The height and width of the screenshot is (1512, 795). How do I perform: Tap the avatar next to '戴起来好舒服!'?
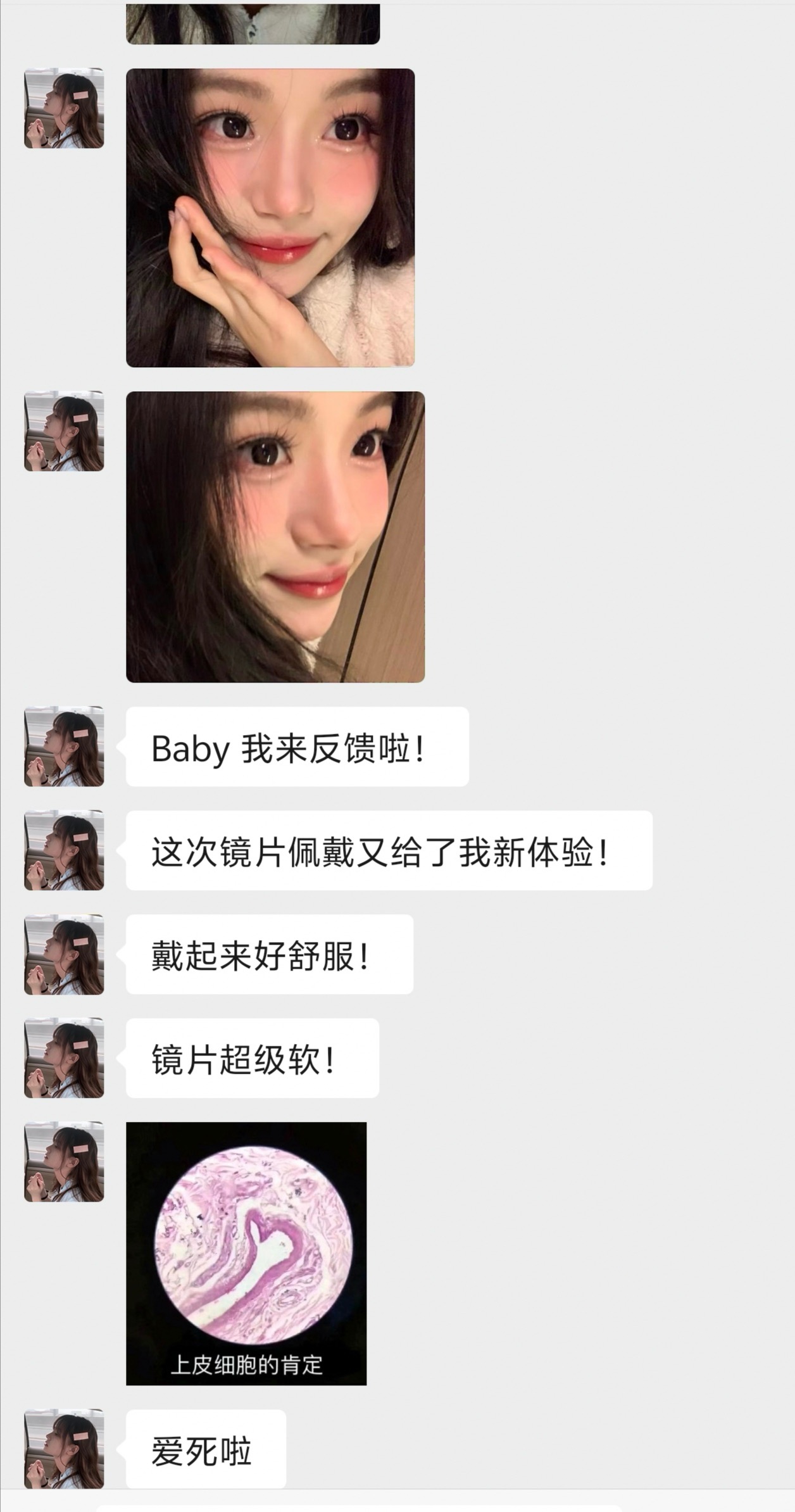(x=64, y=954)
